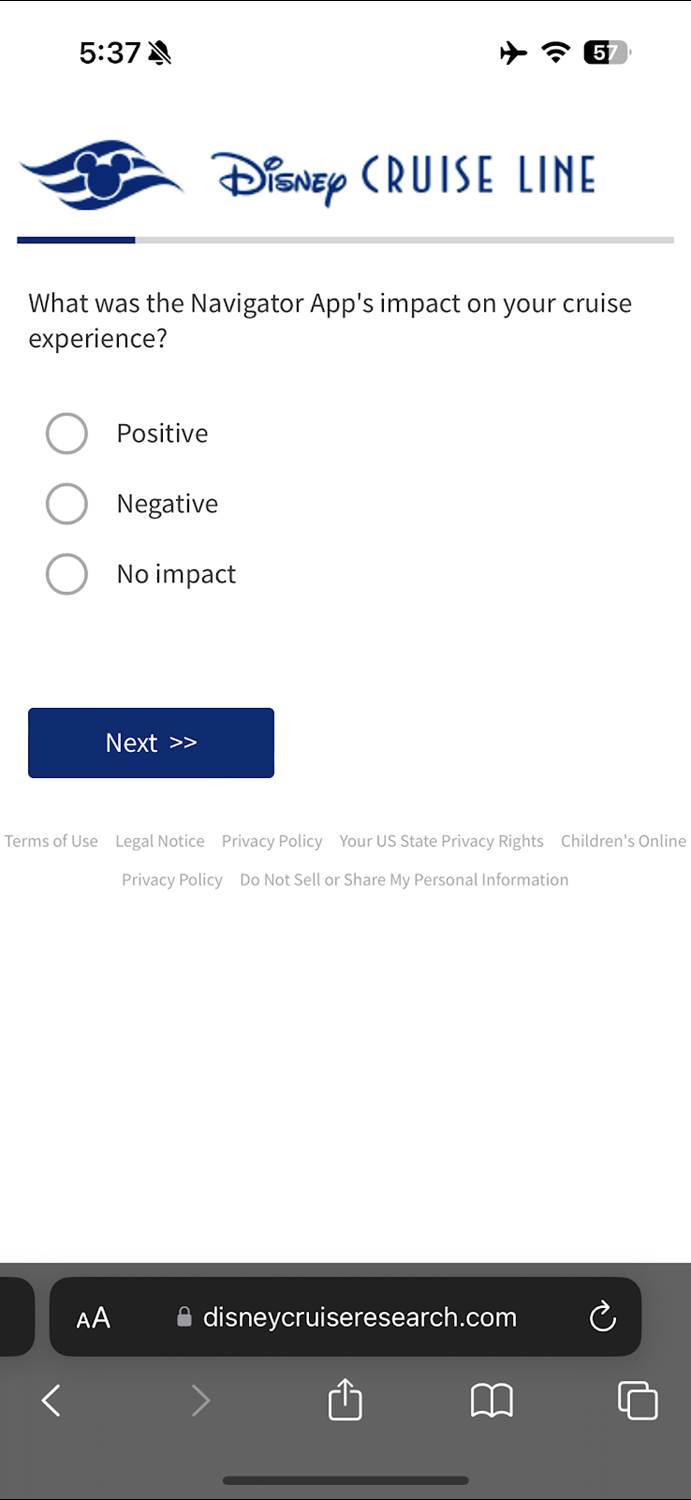Share this survey page

[x=345, y=1400]
